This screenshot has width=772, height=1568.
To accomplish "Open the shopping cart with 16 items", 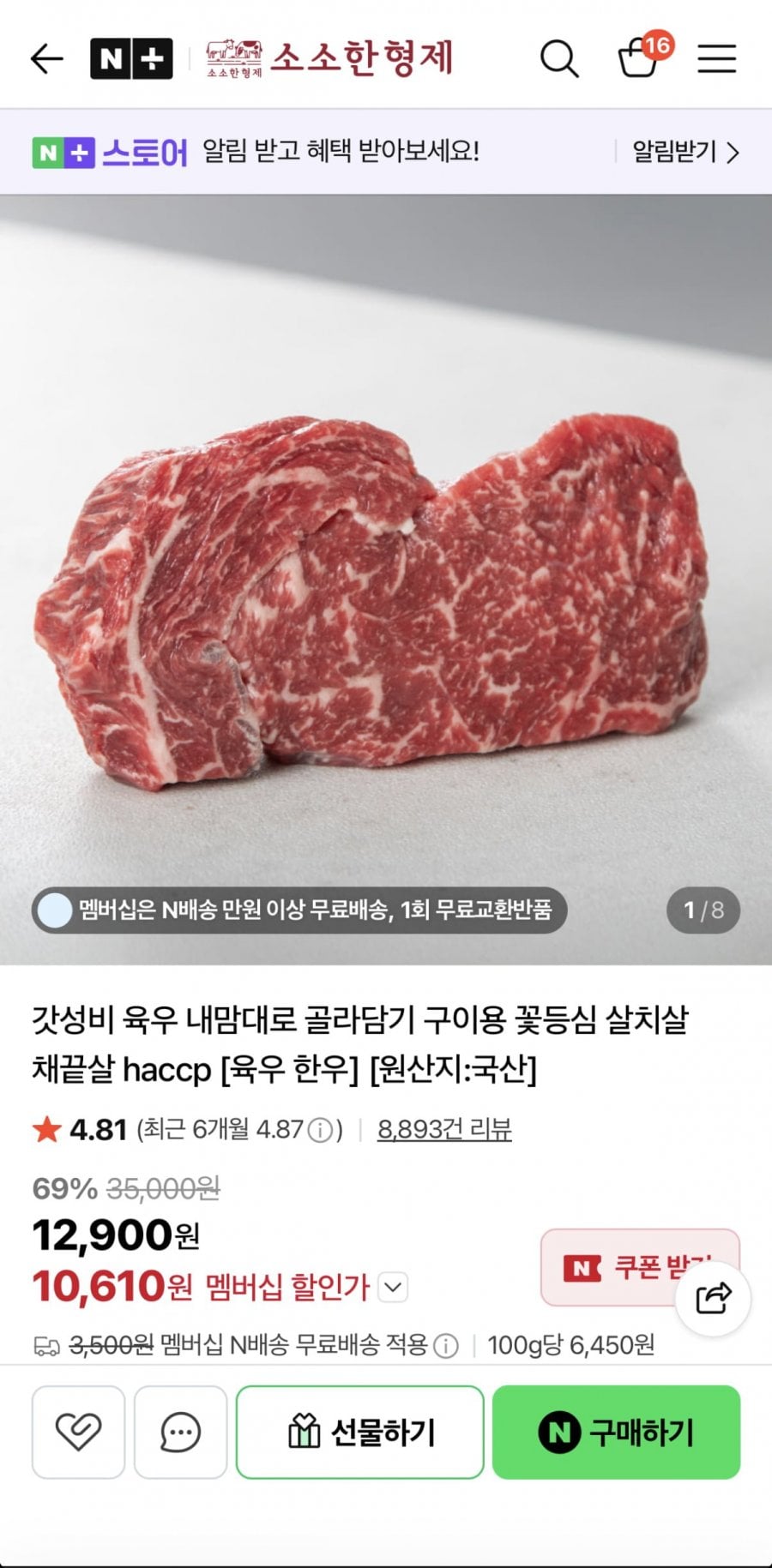I will pyautogui.click(x=640, y=58).
